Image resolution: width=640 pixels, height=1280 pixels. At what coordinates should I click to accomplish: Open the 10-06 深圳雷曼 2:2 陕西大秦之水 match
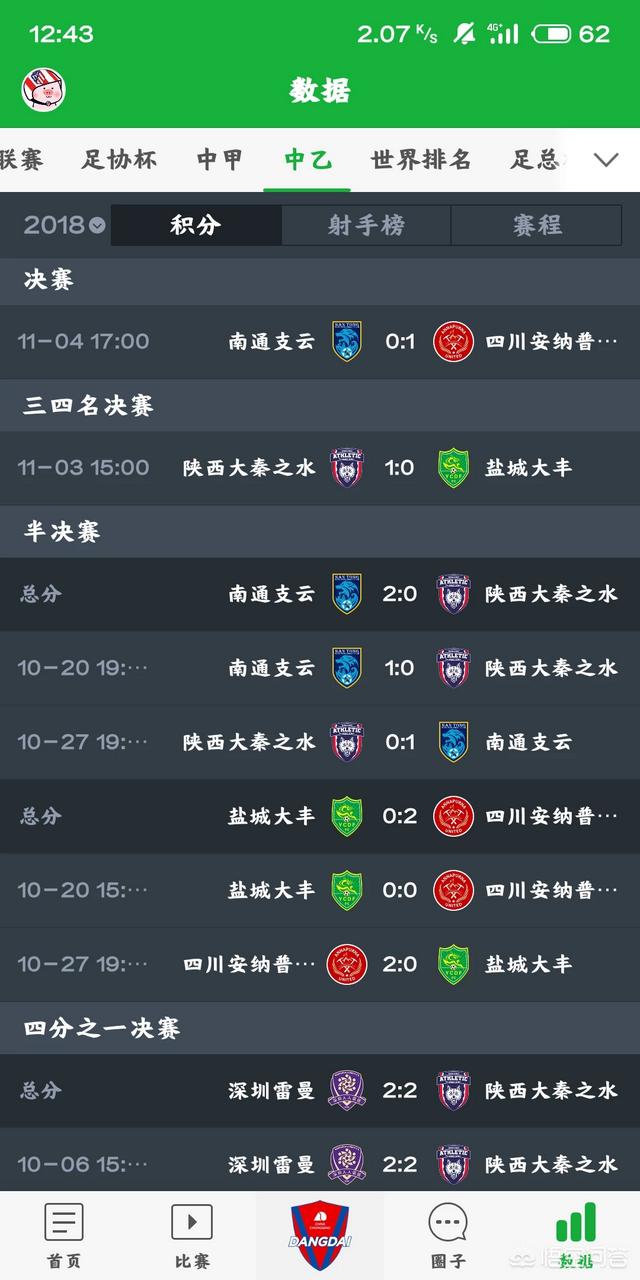[x=320, y=1164]
